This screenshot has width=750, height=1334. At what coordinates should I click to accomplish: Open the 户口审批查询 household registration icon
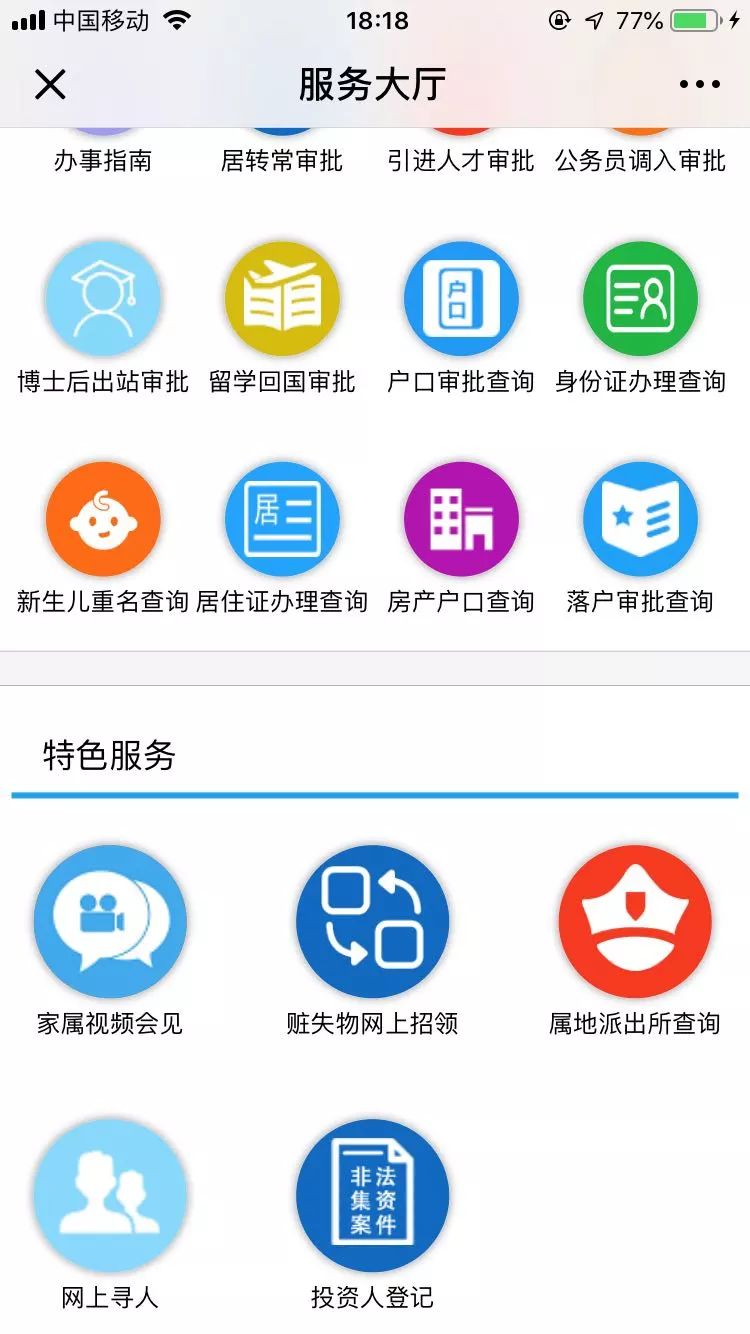pyautogui.click(x=460, y=297)
